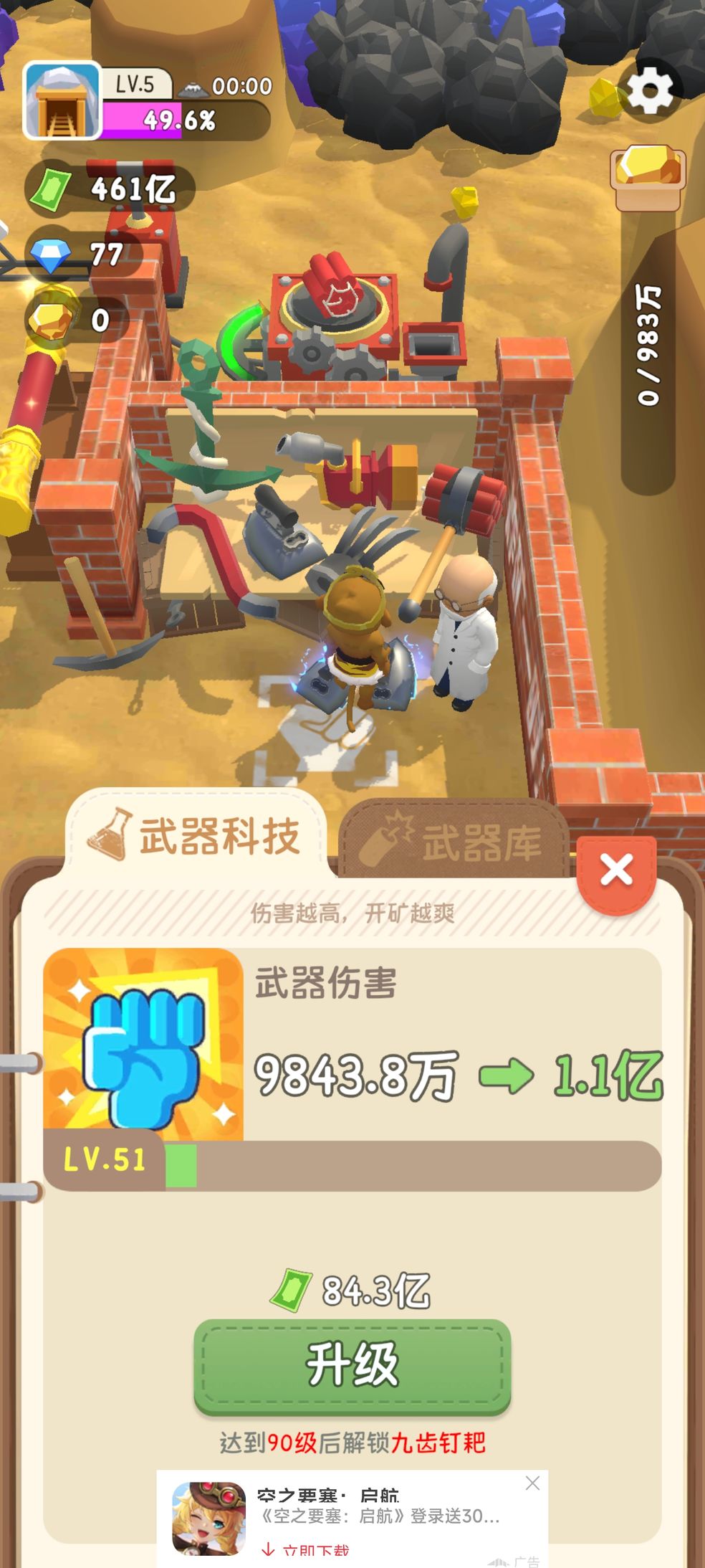705x1568 pixels.
Task: Open the settings gear
Action: pos(650,90)
